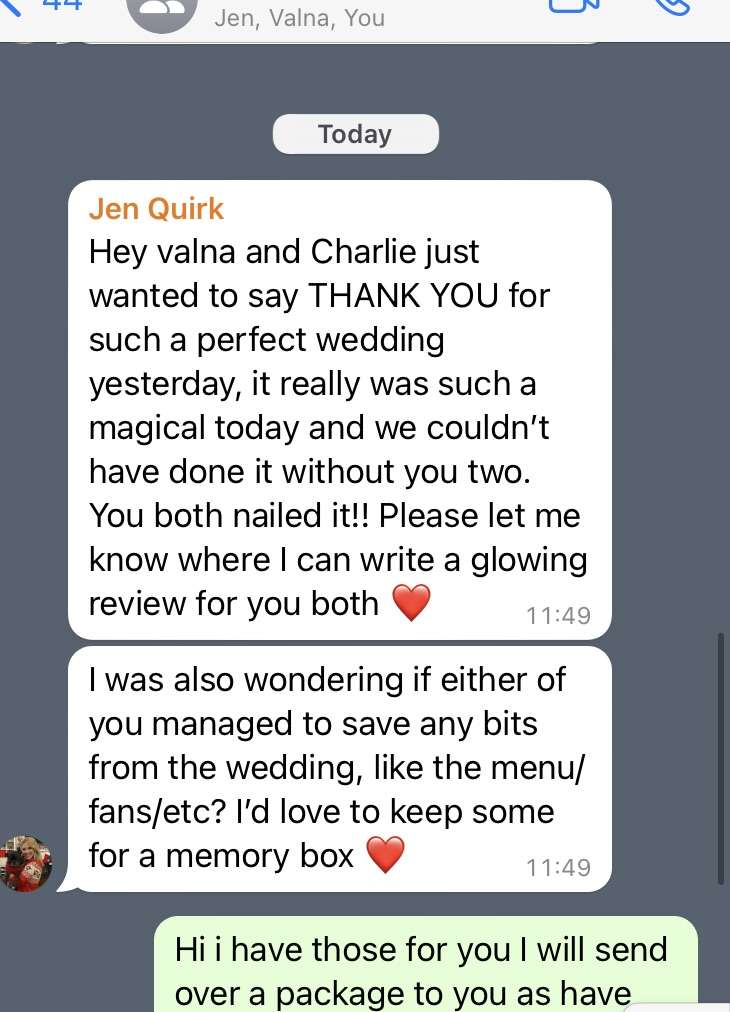Start a voice call with the group
Screen dimensions: 730x1012
673,6
